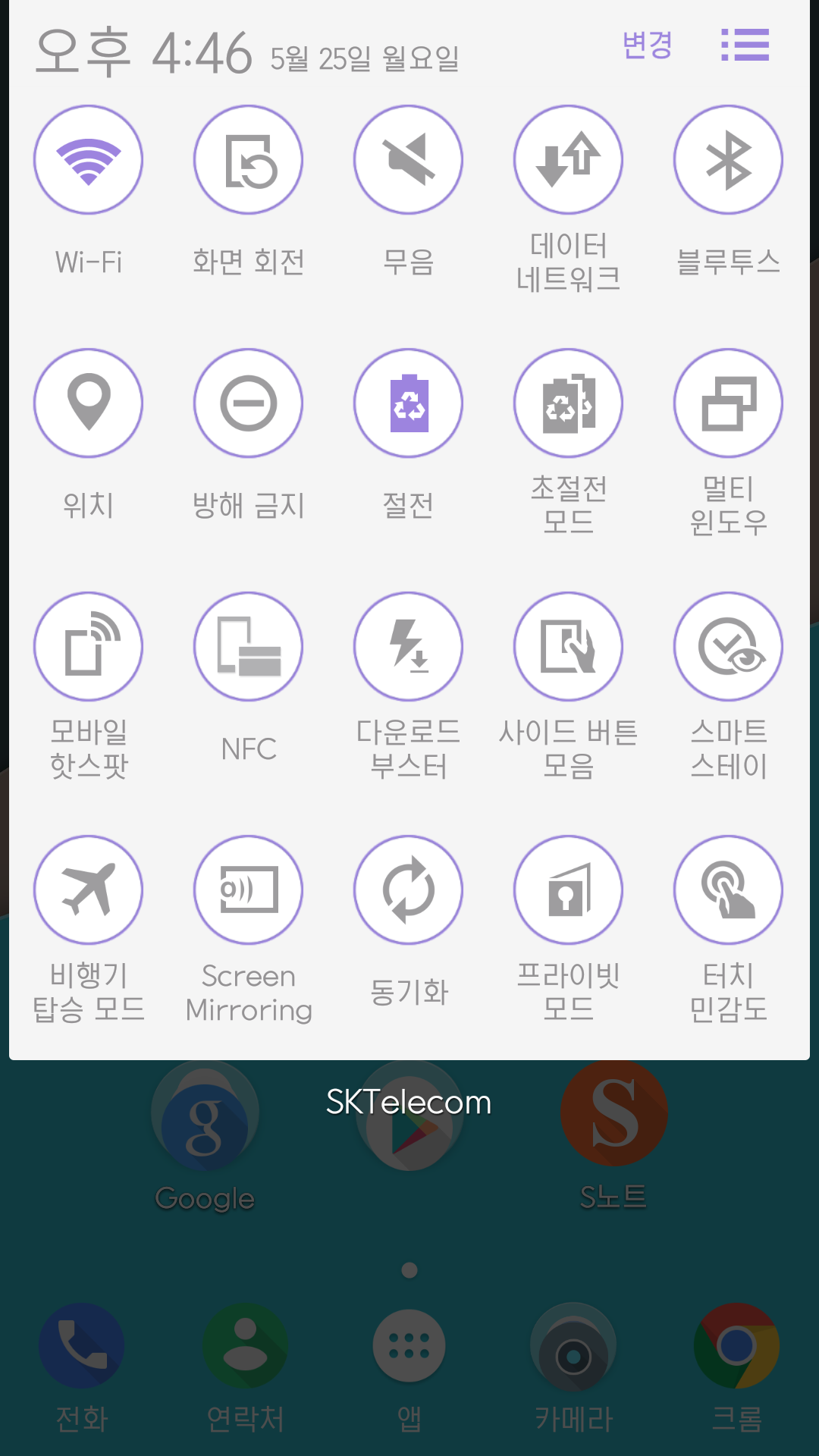Enable 방해 금지 (do not disturb)
819x1456 pixels.
(x=248, y=403)
